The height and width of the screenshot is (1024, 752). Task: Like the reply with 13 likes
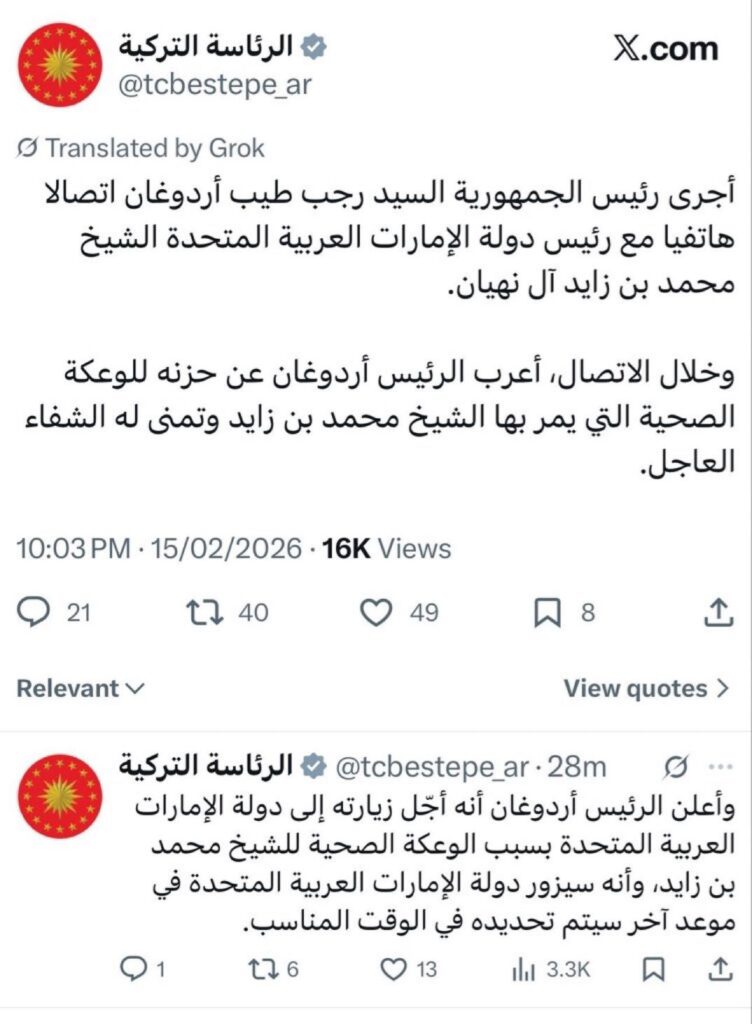[397, 969]
